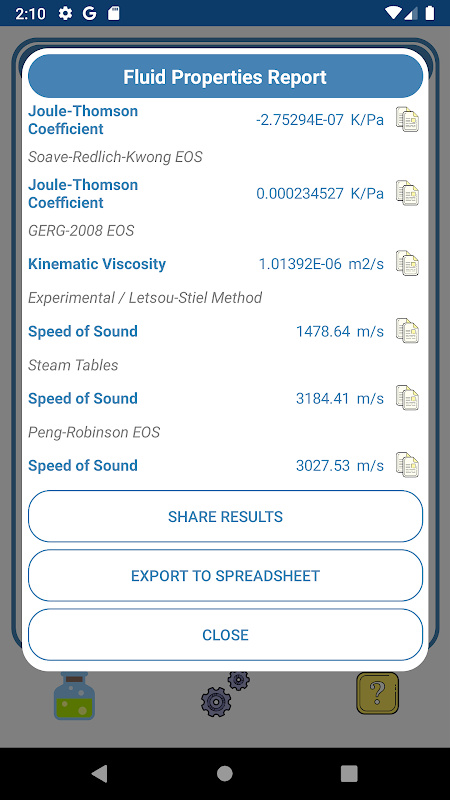The image size is (450, 800).
Task: Close the Fluid Properties Report dialog
Action: click(226, 635)
